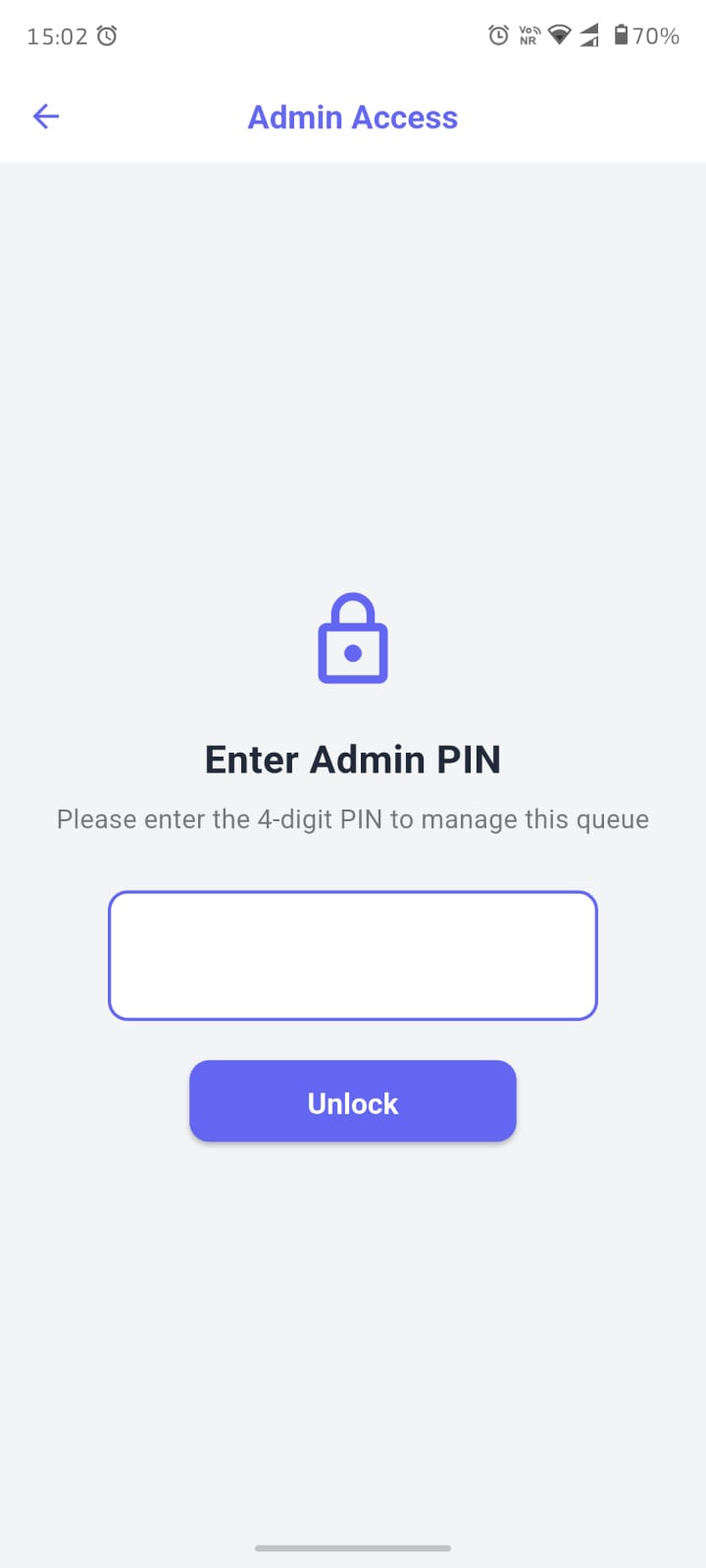Image resolution: width=706 pixels, height=1568 pixels.
Task: Go back using the top-left arrow
Action: click(x=46, y=117)
